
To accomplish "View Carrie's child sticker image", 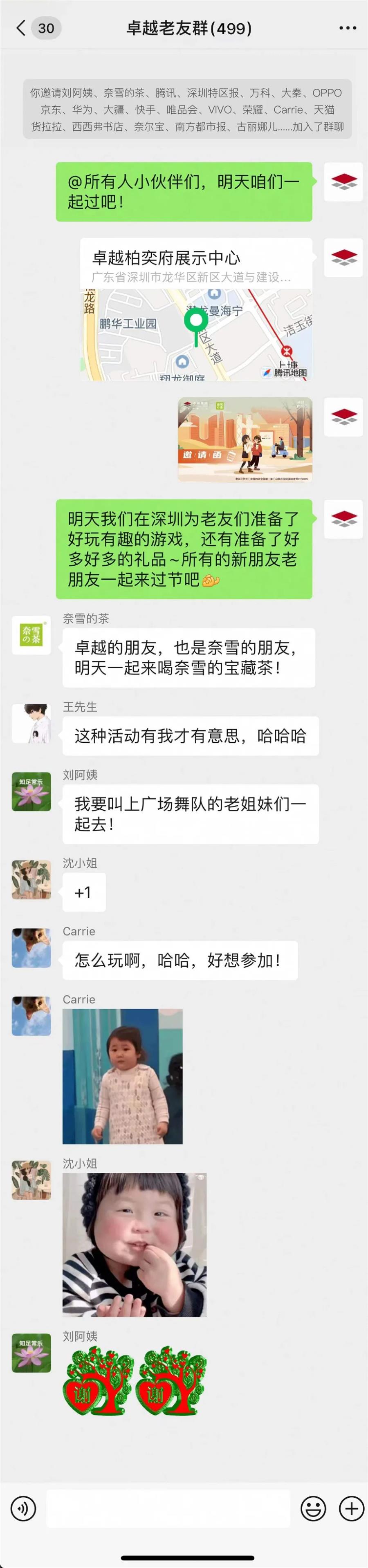I will click(123, 1076).
